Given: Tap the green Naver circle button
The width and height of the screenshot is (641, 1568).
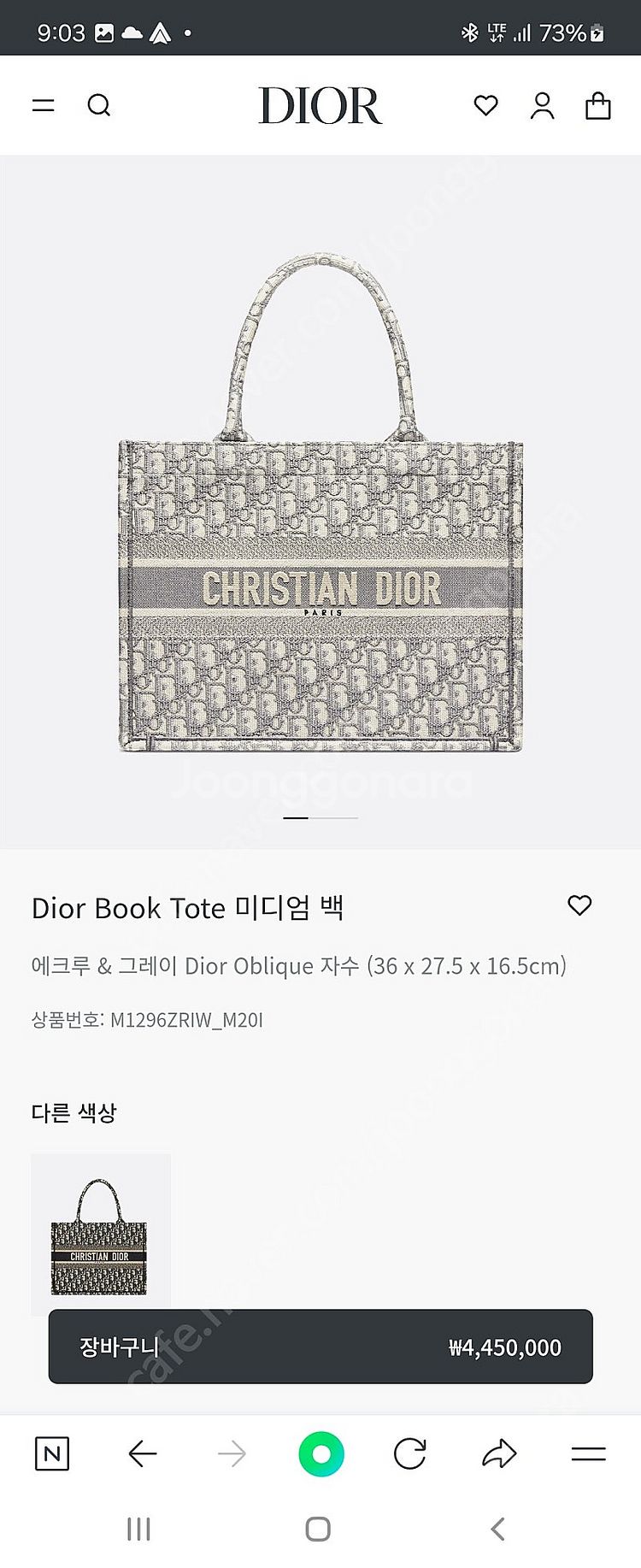Looking at the screenshot, I should (320, 1453).
